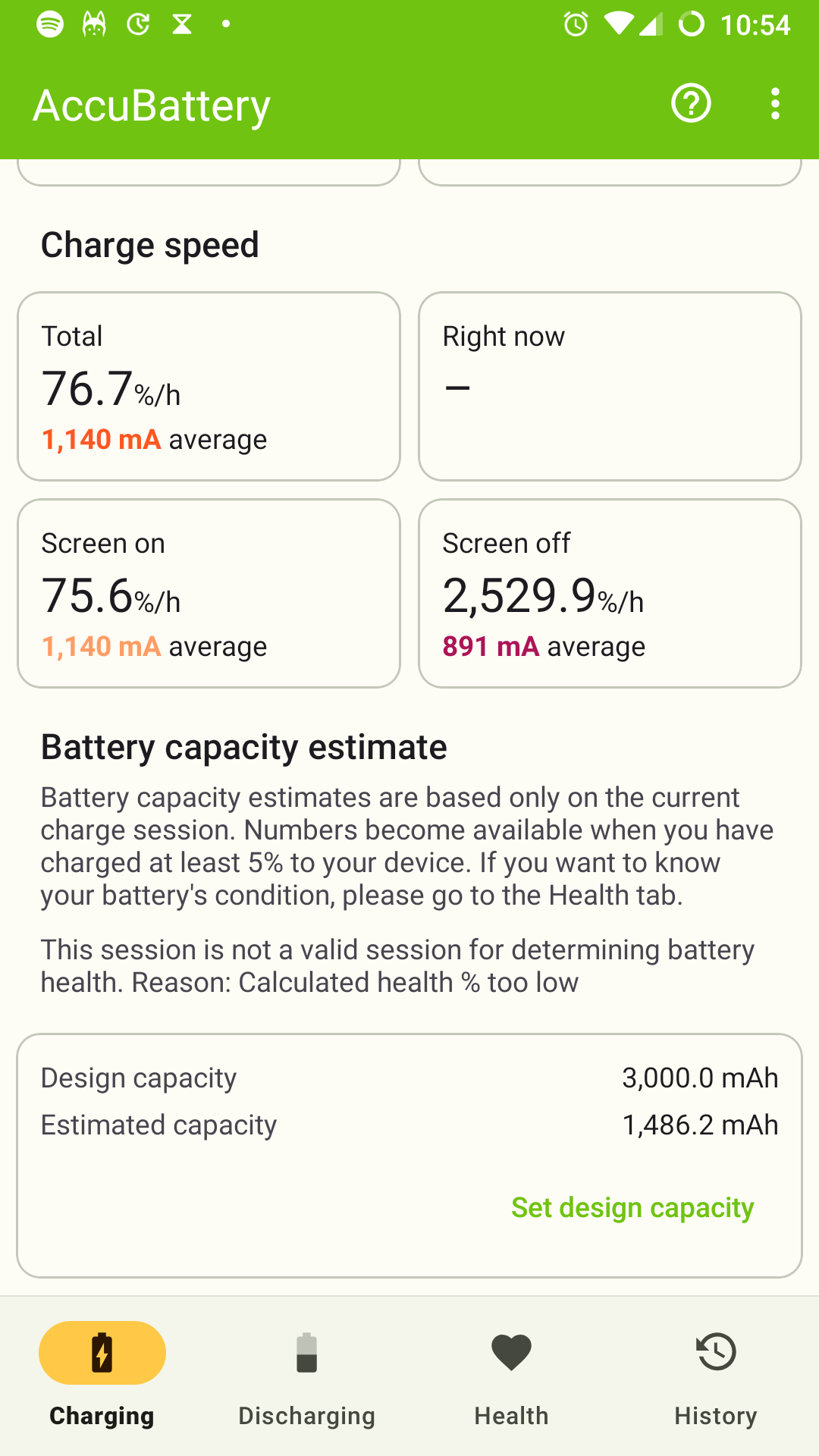
Task: Tap Set design capacity
Action: (632, 1207)
